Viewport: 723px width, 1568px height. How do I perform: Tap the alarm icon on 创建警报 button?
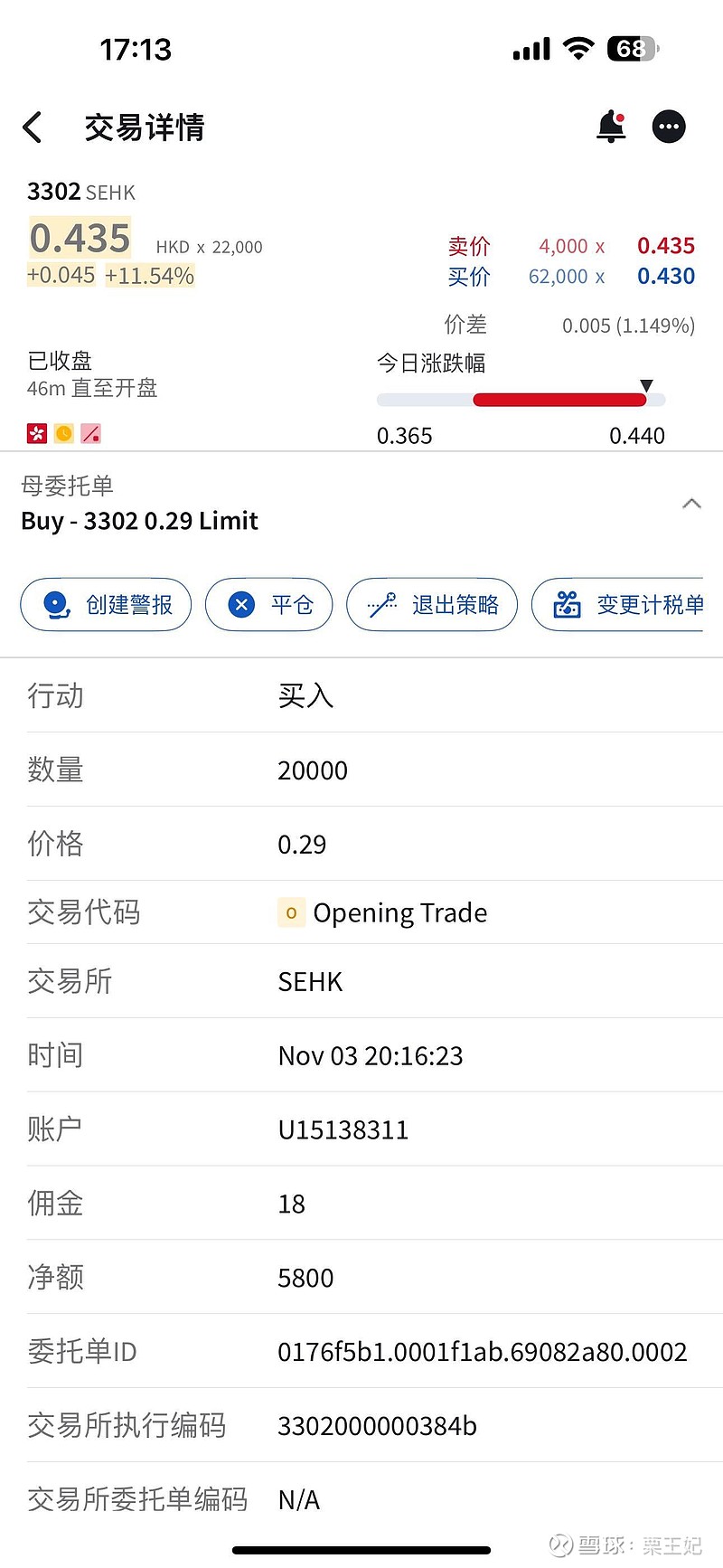56,605
